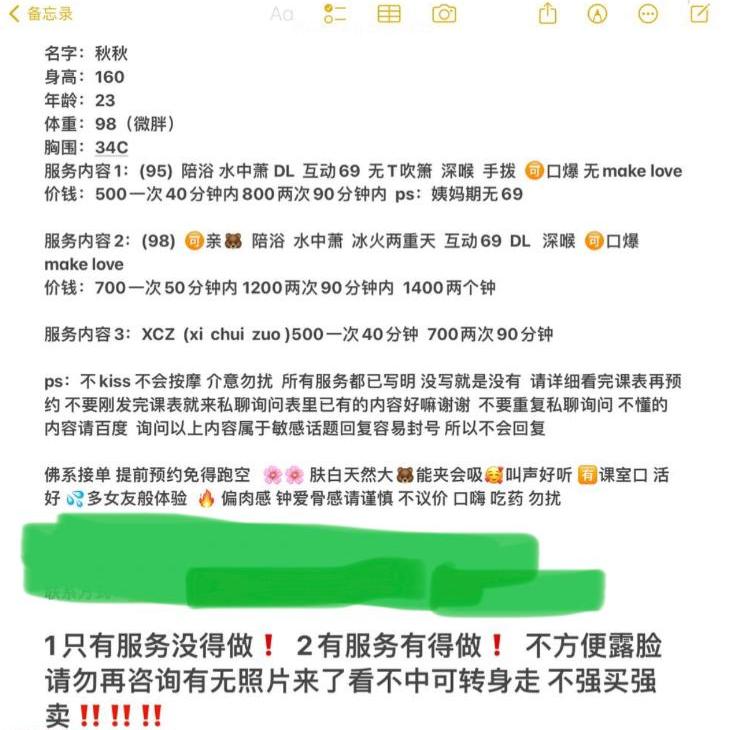Insert a checklist into the note

click(335, 14)
